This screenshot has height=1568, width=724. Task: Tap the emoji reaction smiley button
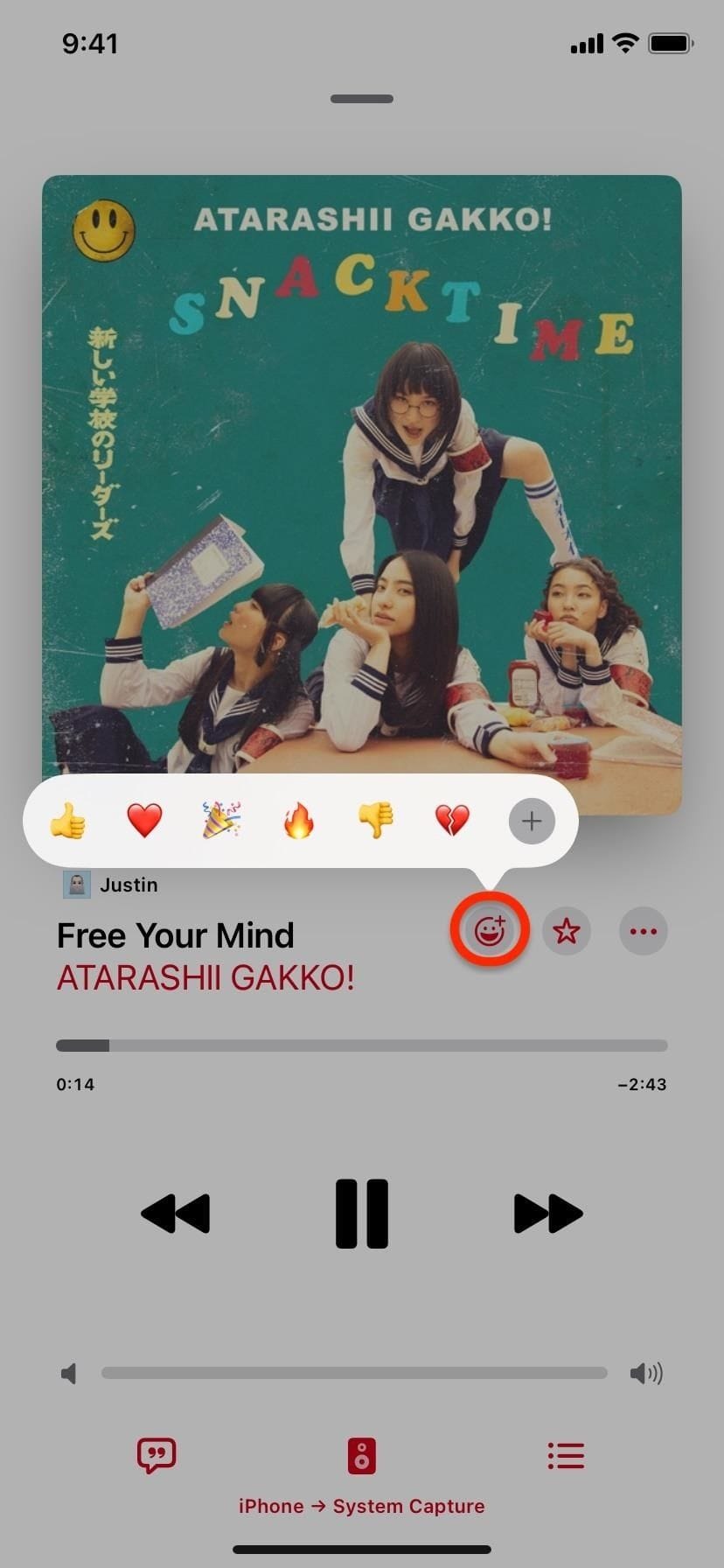tap(490, 931)
